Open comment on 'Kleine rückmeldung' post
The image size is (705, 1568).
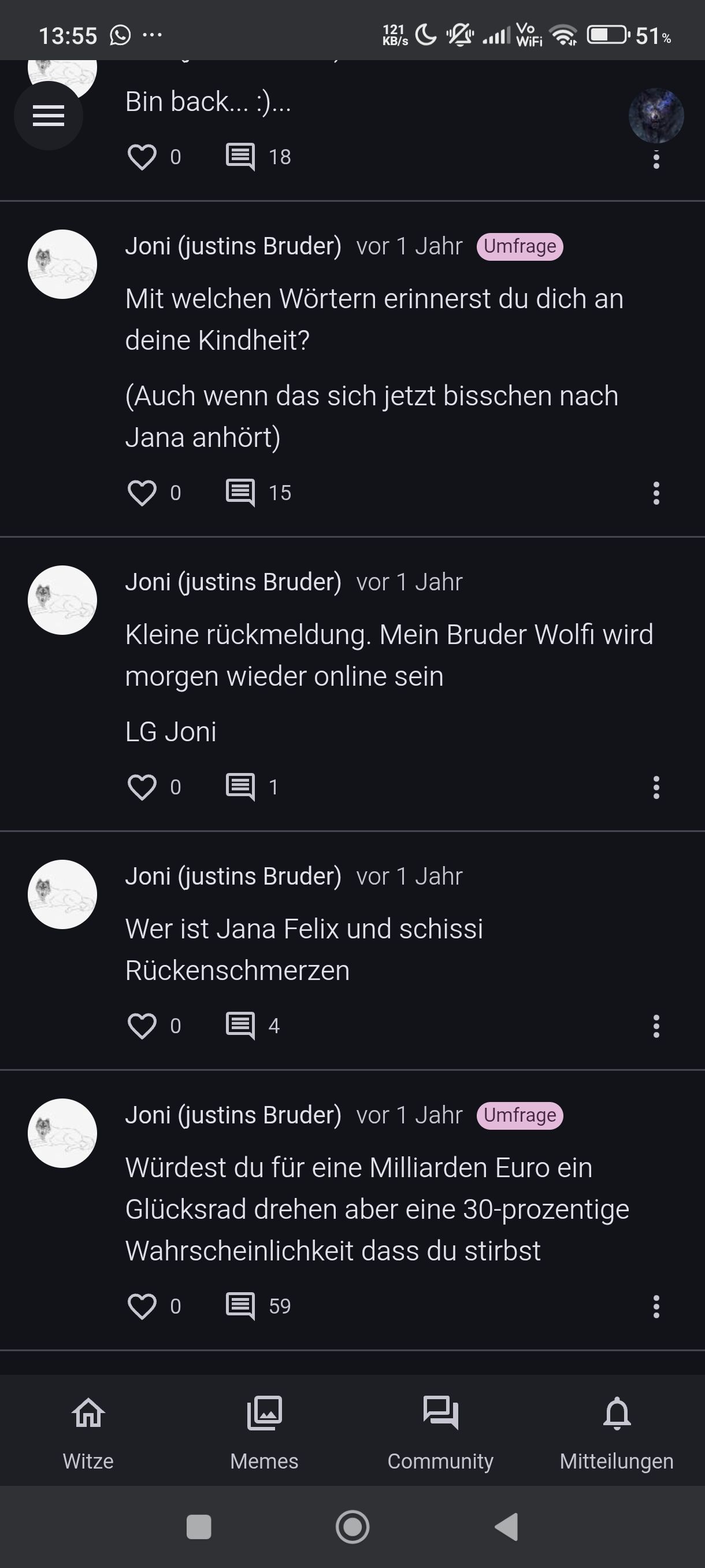[241, 787]
